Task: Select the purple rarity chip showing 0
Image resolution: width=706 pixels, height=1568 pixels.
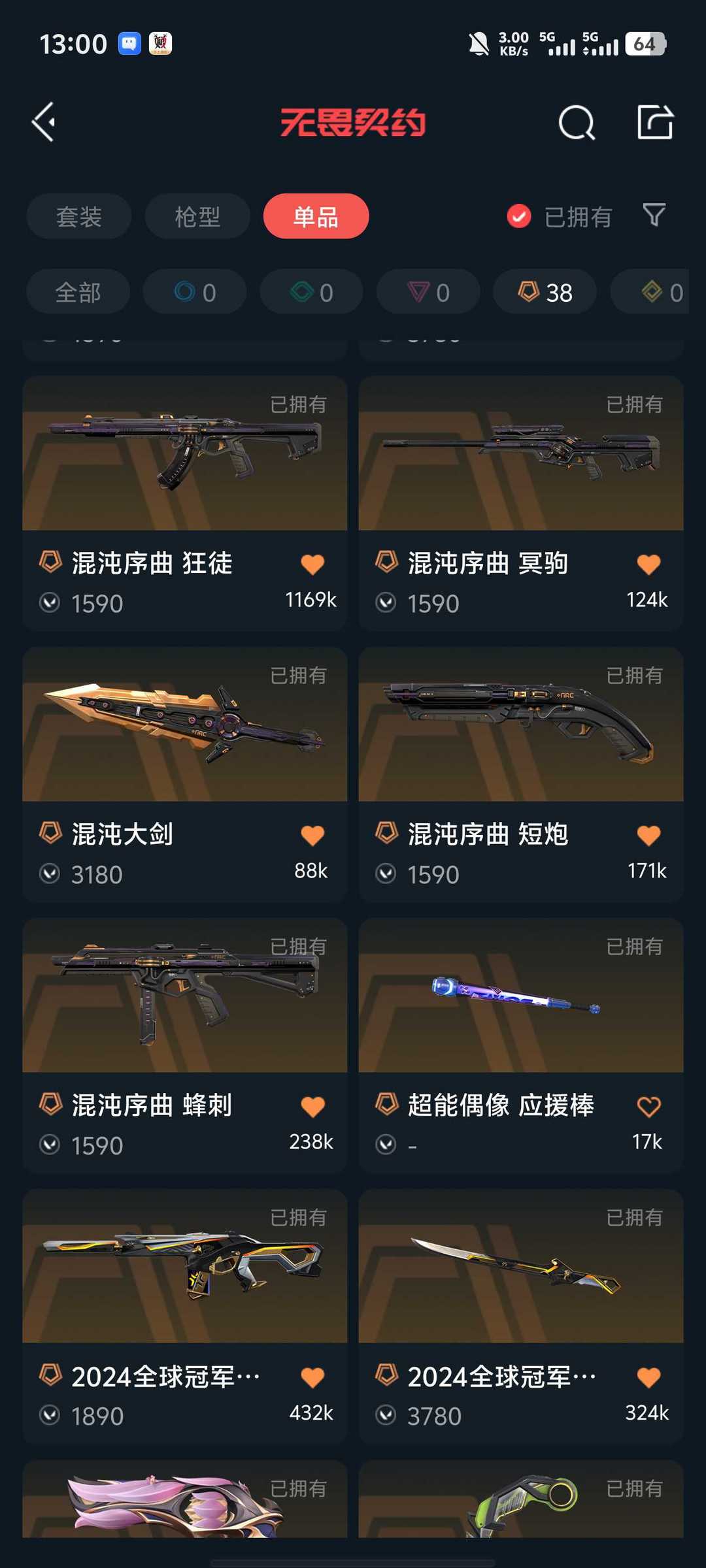Action: click(x=428, y=292)
